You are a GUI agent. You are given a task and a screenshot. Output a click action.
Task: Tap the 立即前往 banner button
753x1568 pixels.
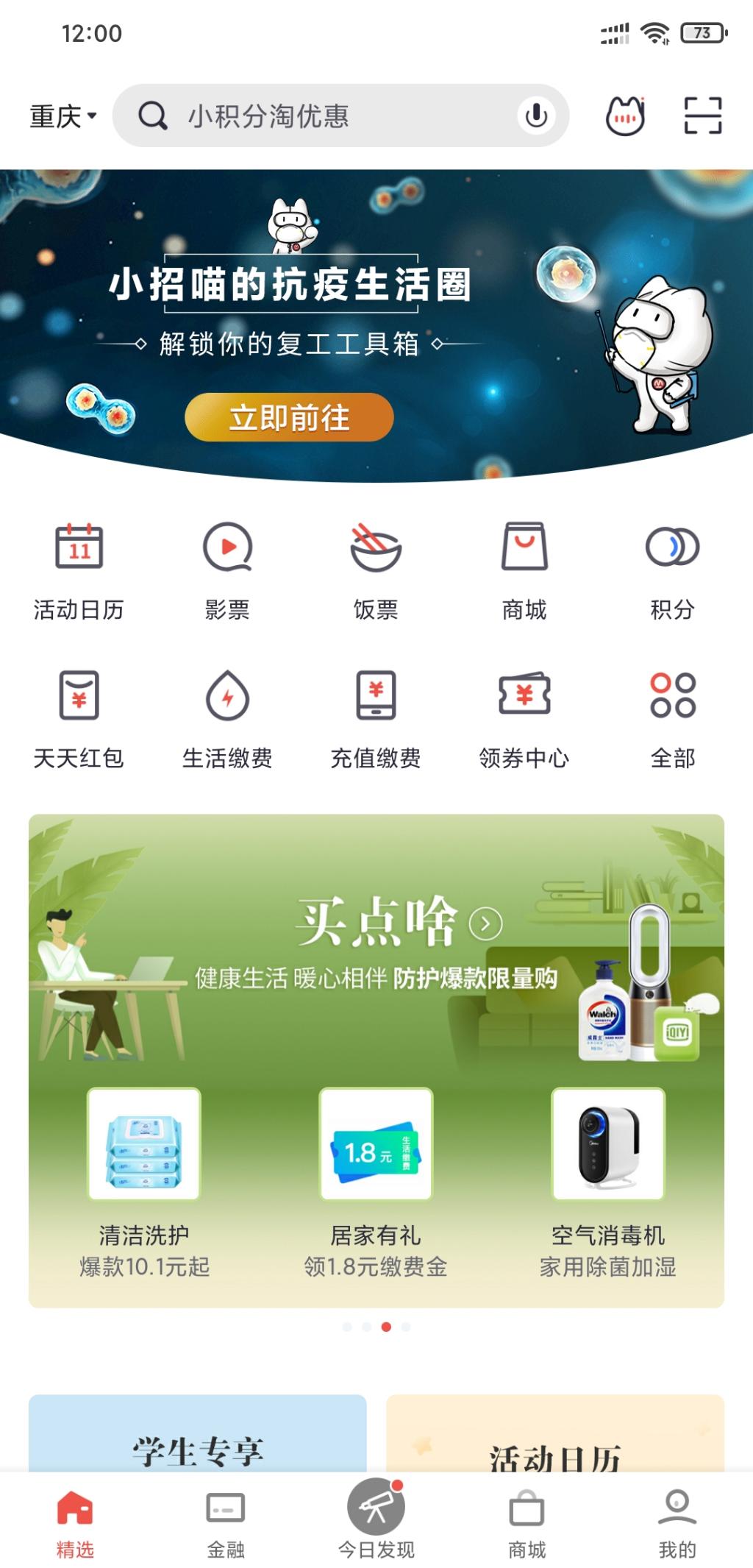point(289,417)
